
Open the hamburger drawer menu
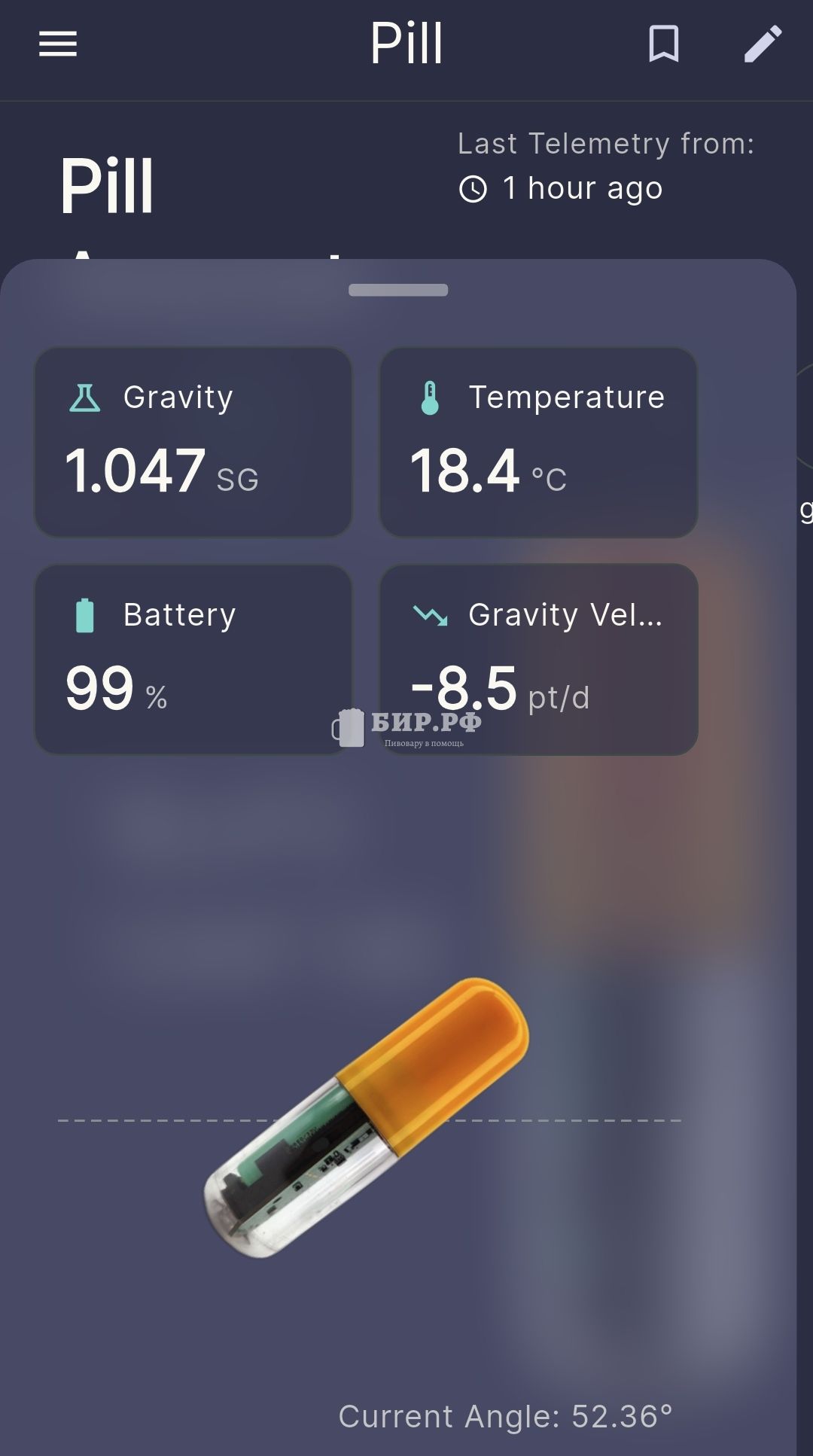58,44
